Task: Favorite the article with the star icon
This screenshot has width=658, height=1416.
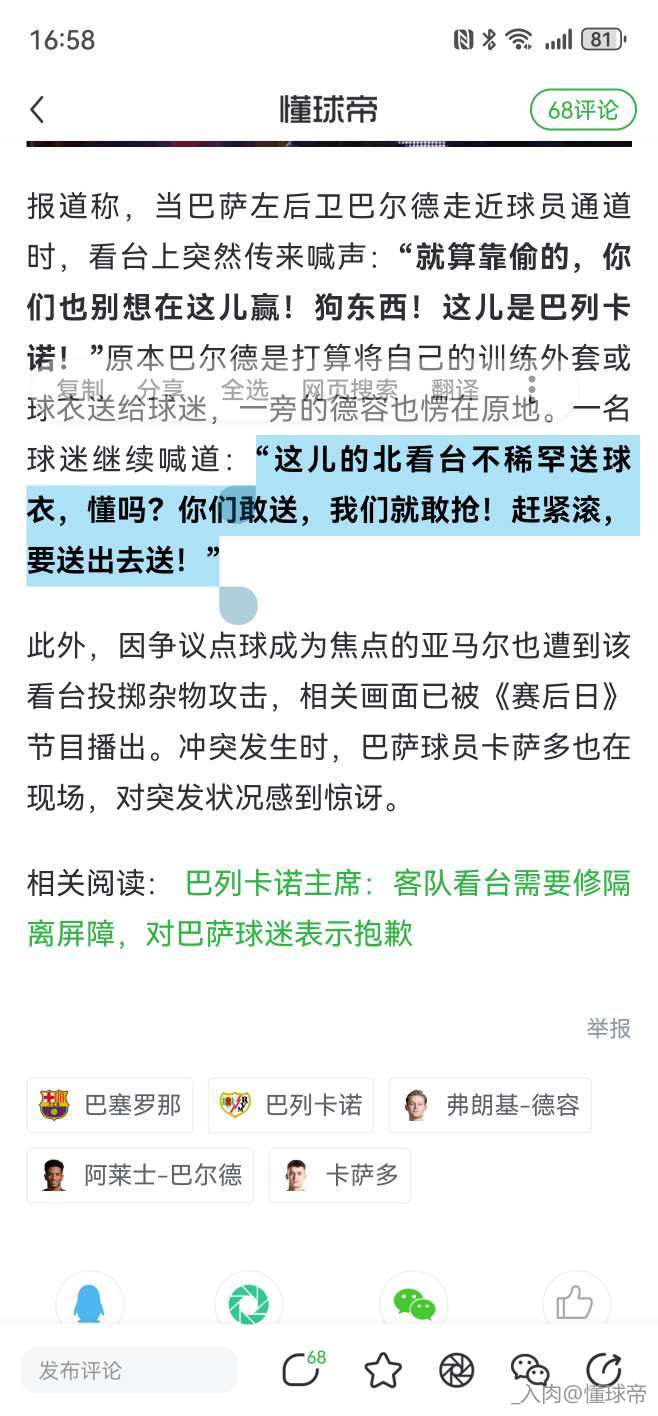Action: 382,1370
